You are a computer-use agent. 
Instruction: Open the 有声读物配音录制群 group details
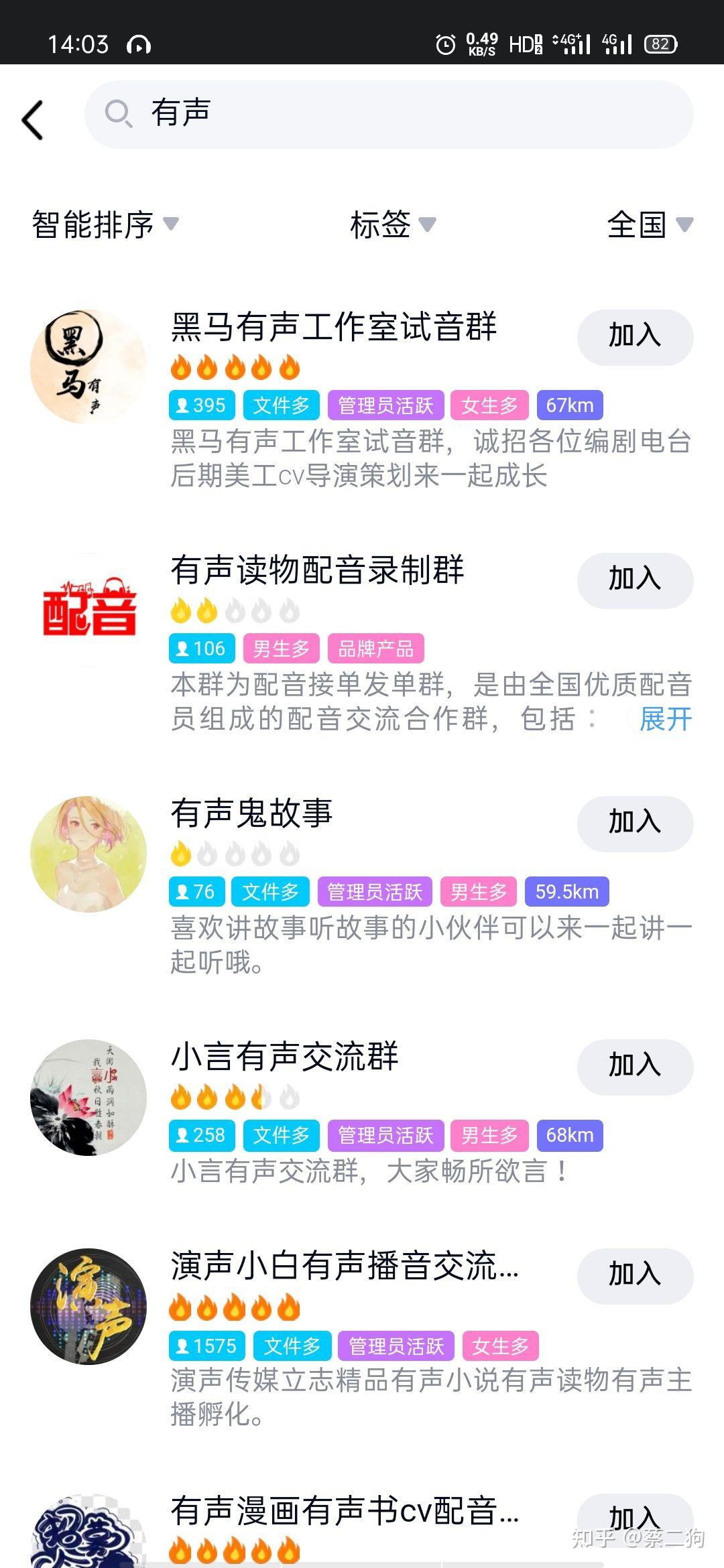[x=317, y=571]
